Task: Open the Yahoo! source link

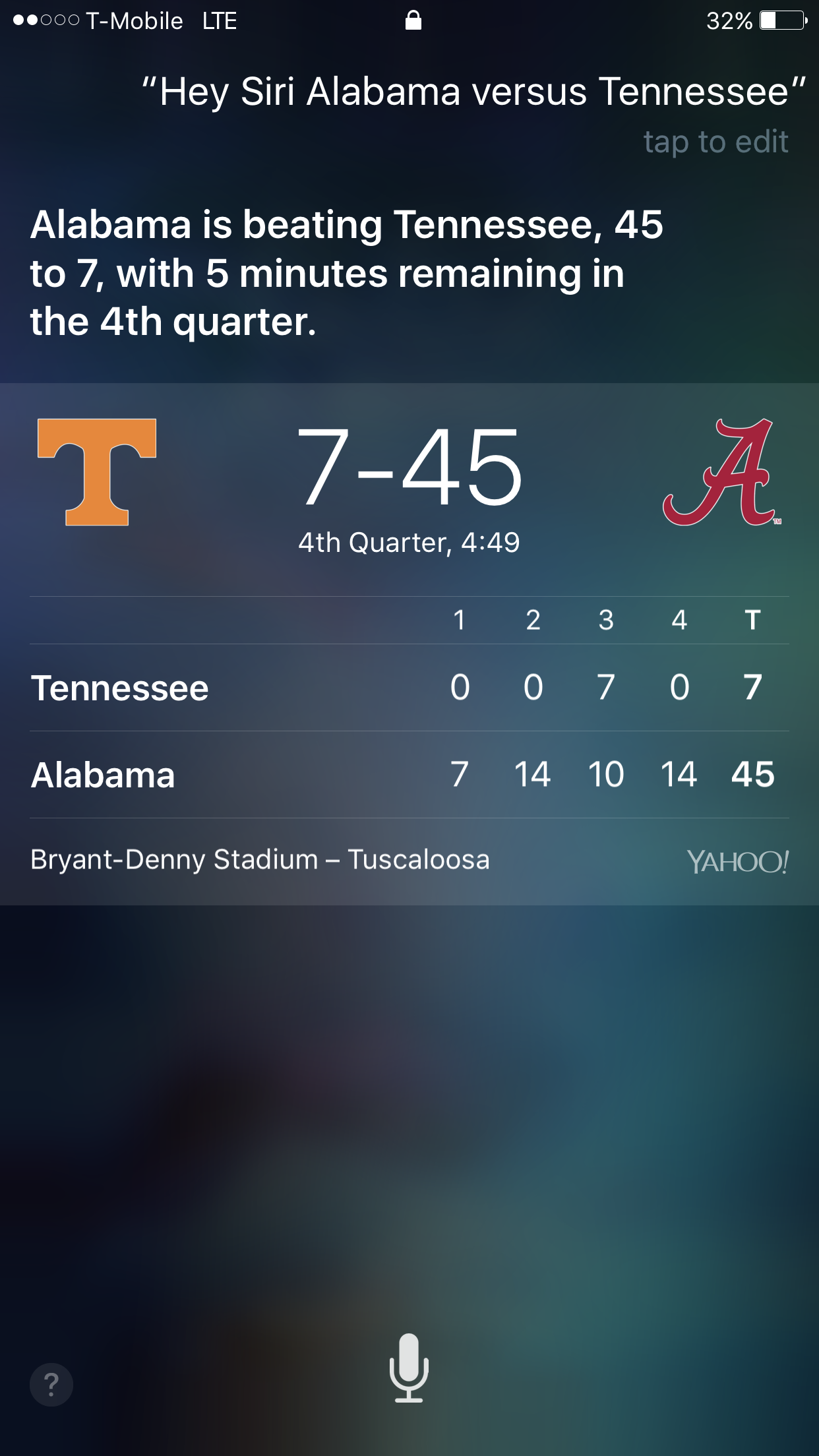Action: (737, 861)
